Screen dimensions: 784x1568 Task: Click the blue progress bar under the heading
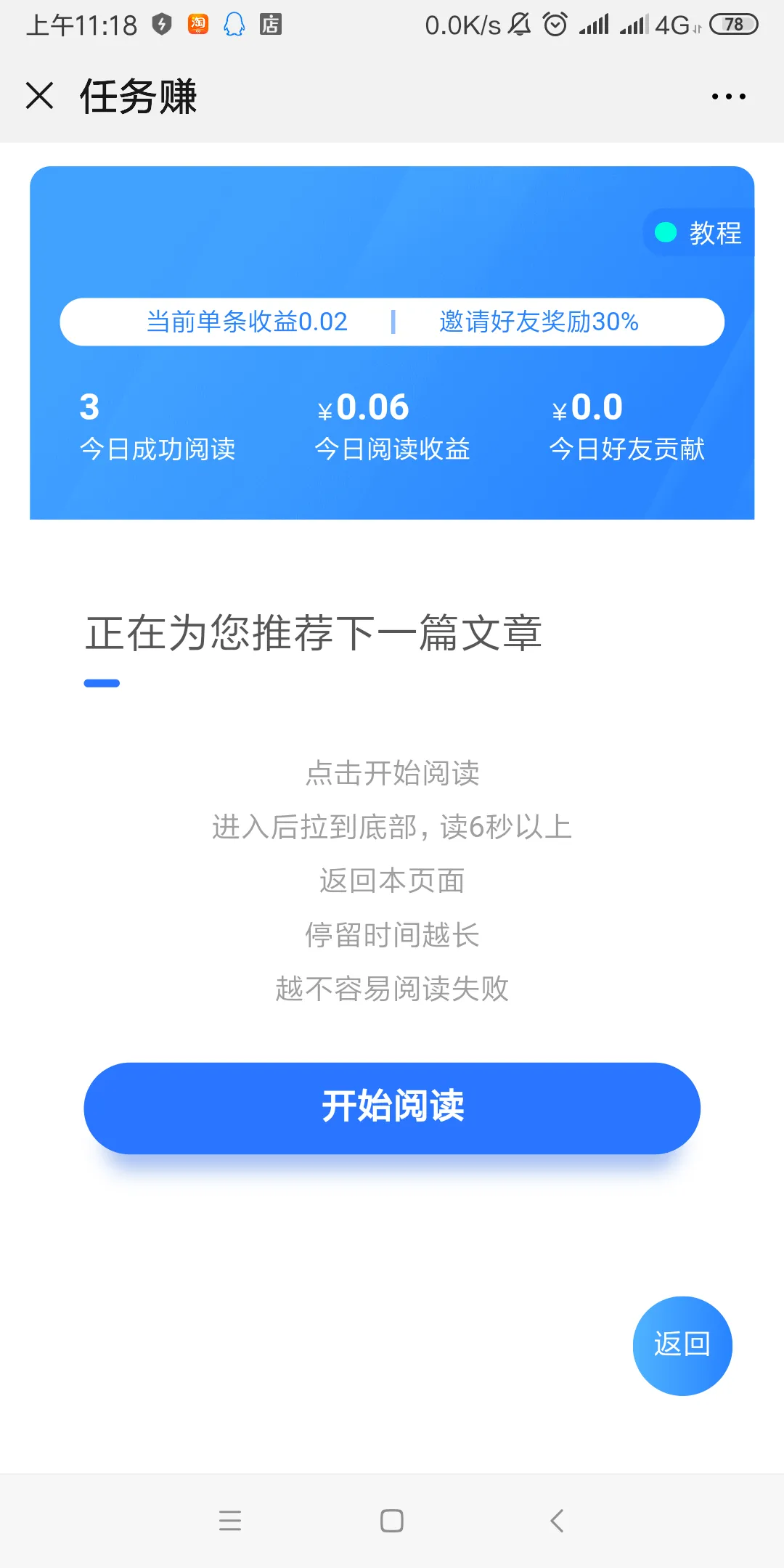click(x=102, y=681)
